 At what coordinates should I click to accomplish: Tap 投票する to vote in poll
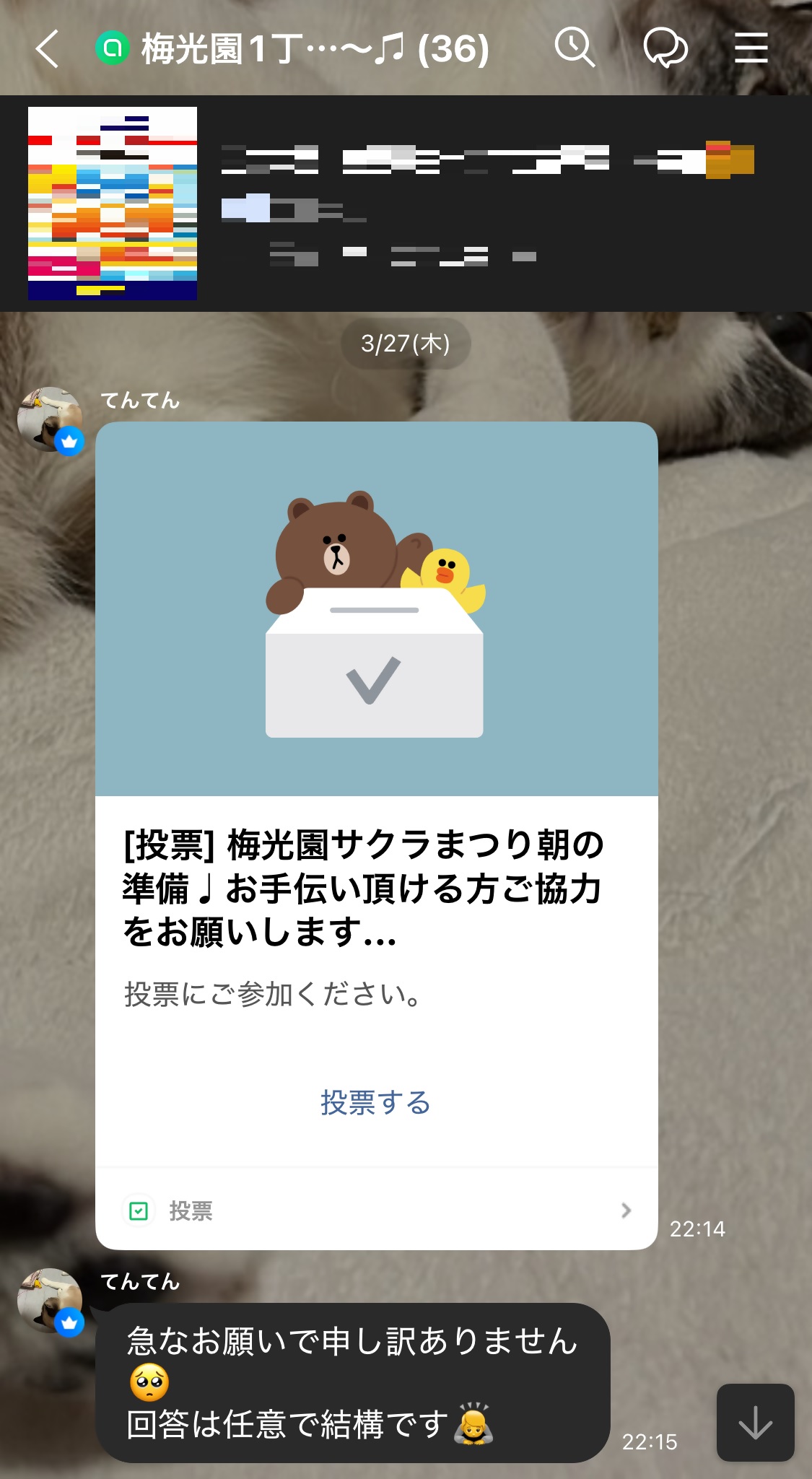point(375,1103)
